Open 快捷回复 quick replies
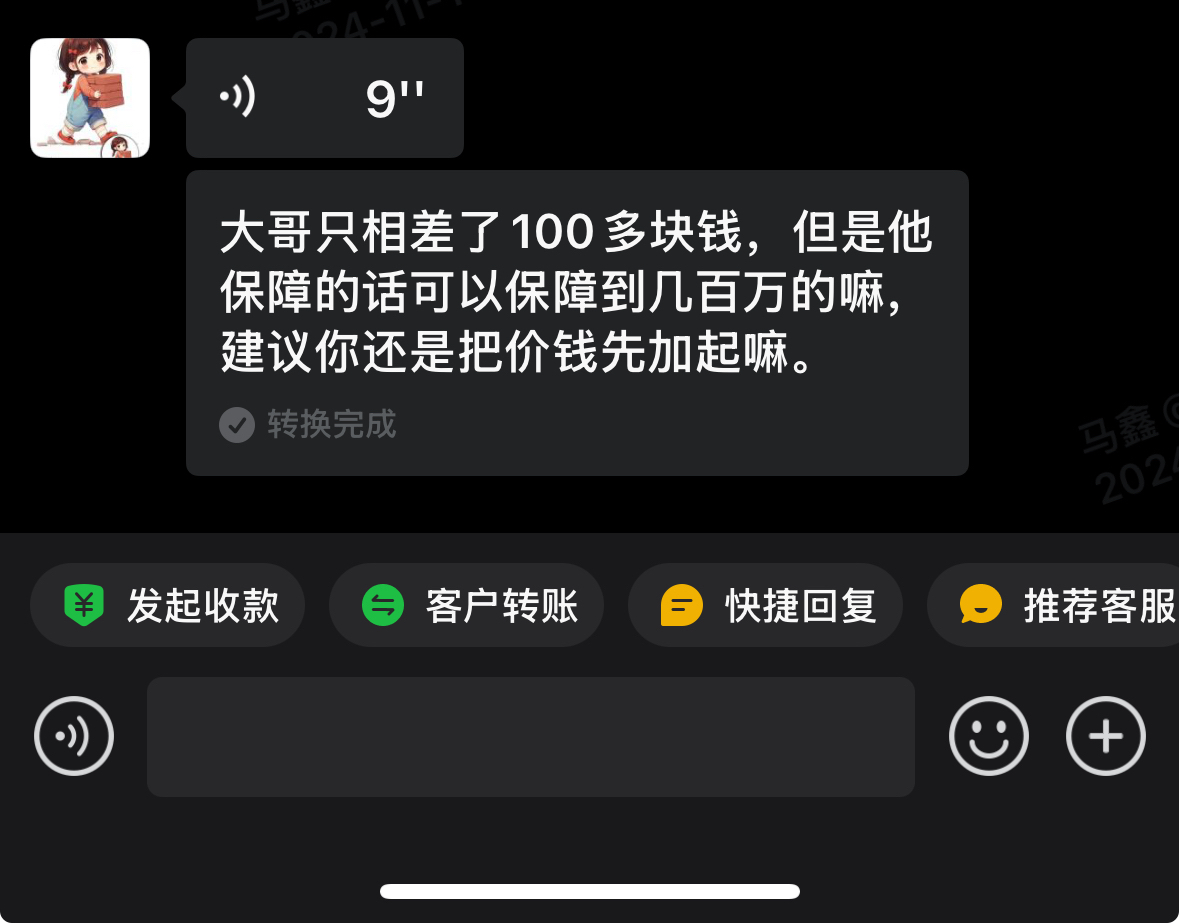This screenshot has height=923, width=1179. (766, 606)
